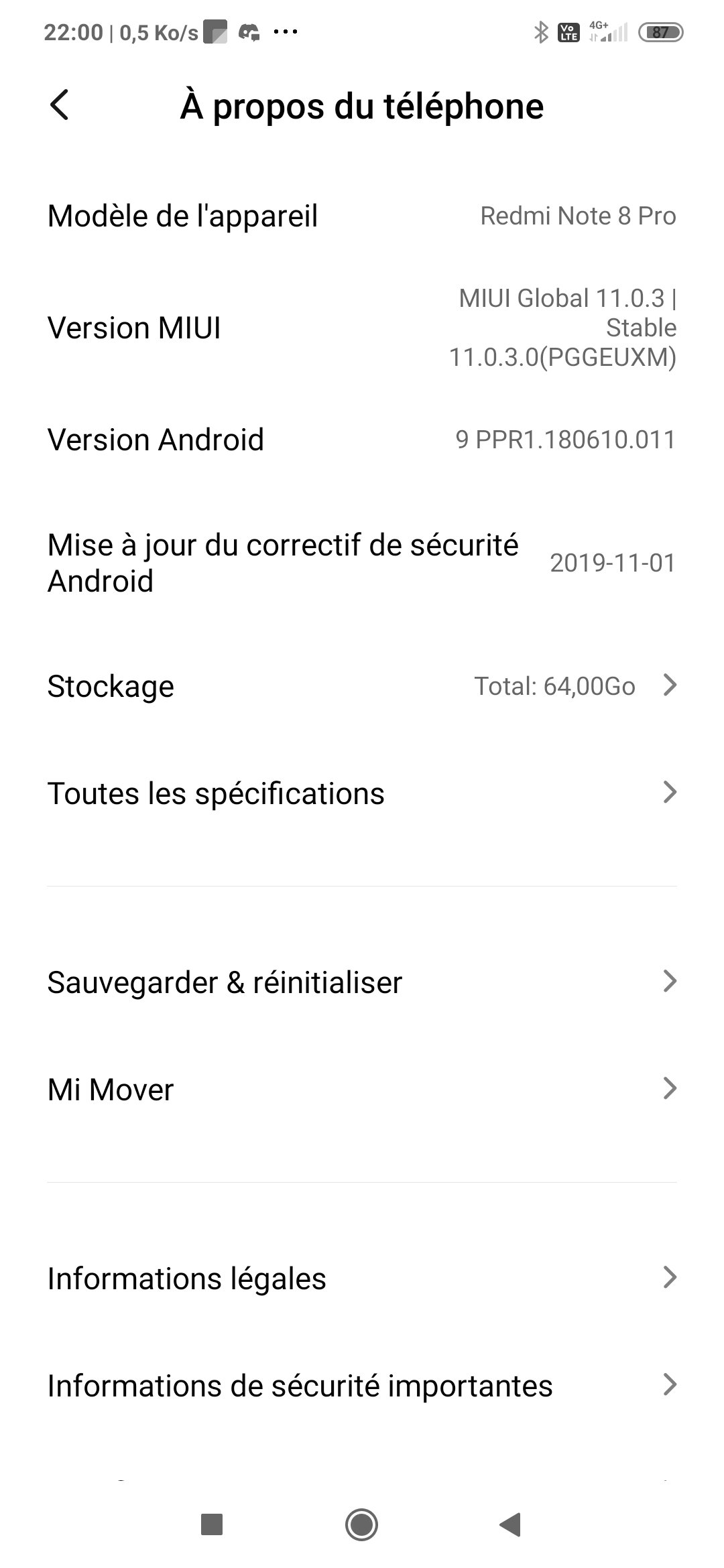
Task: Open Informations de sécurité importantes
Action: coord(362,1385)
